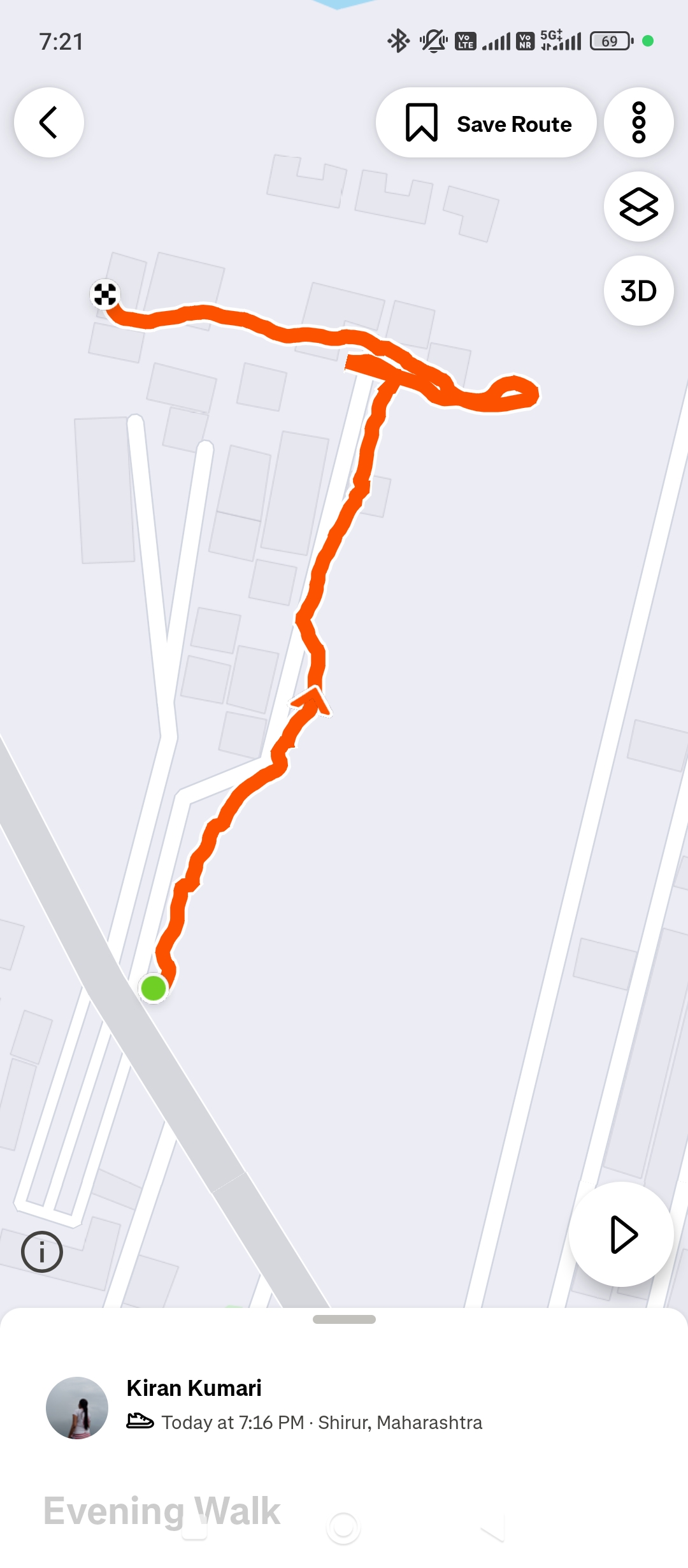The width and height of the screenshot is (688, 1568).
Task: Switch the map to 3D view
Action: 638,291
